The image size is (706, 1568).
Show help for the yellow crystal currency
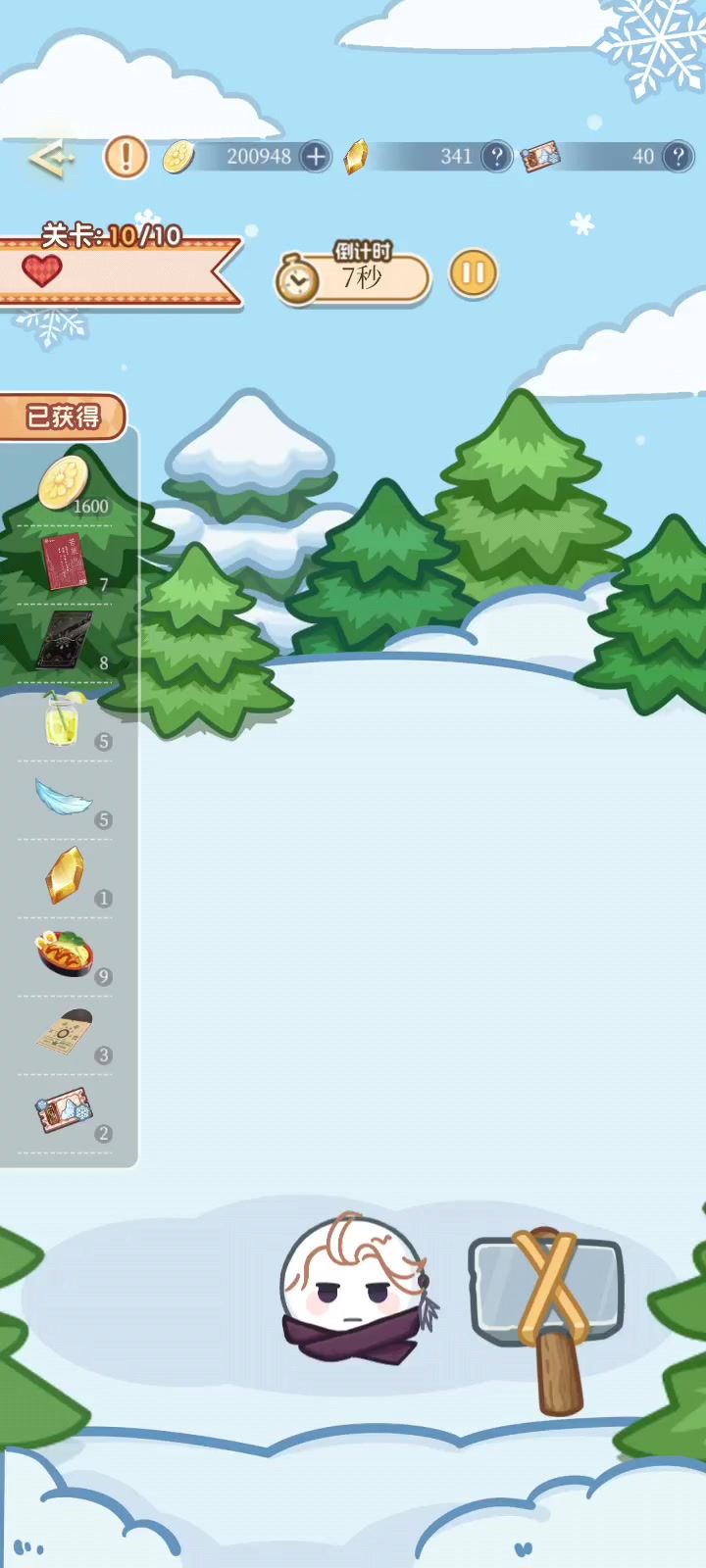[497, 157]
